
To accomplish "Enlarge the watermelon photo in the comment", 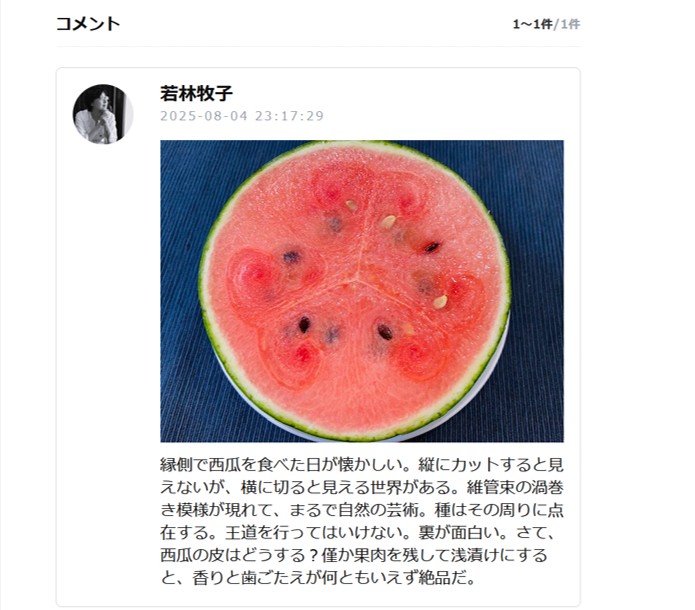I will 361,291.
